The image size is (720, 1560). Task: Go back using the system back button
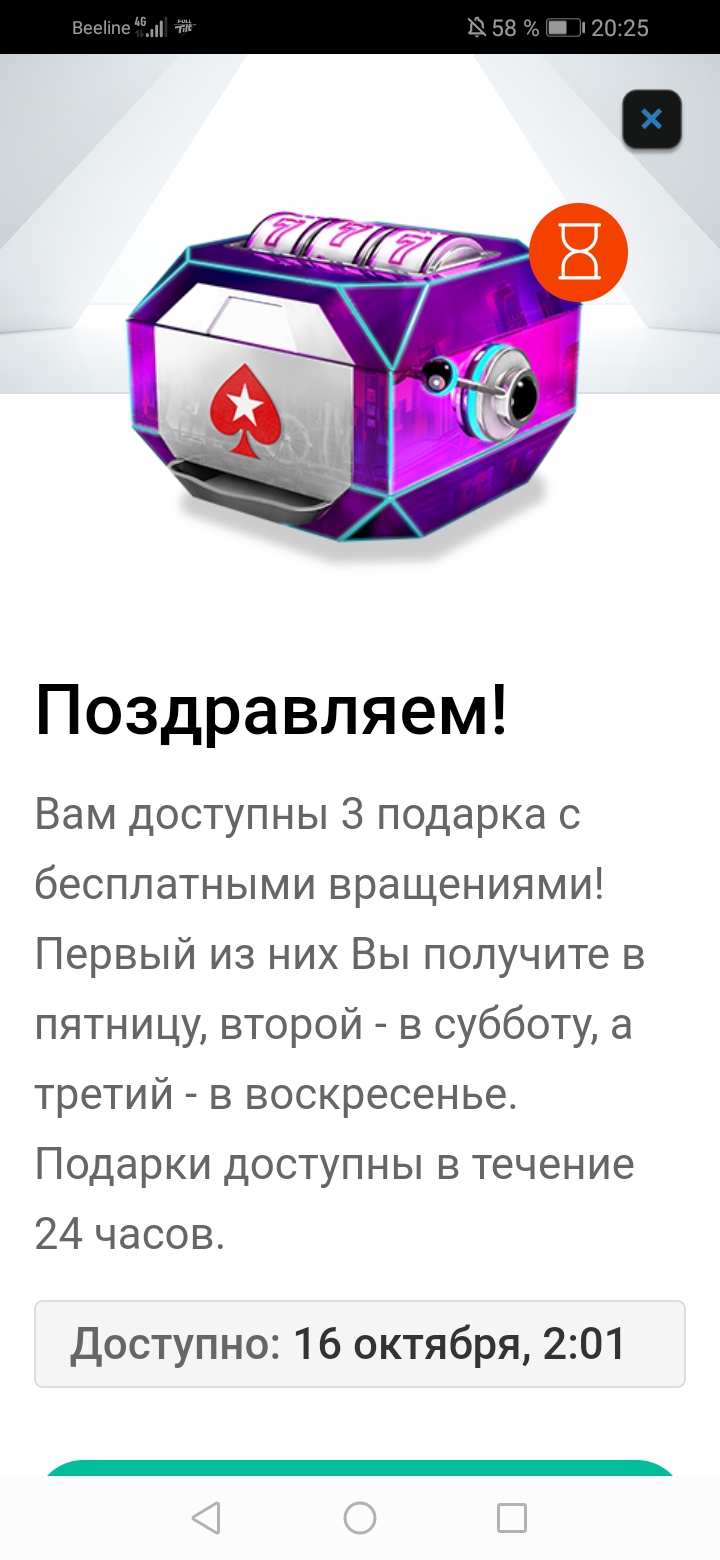click(x=206, y=1518)
